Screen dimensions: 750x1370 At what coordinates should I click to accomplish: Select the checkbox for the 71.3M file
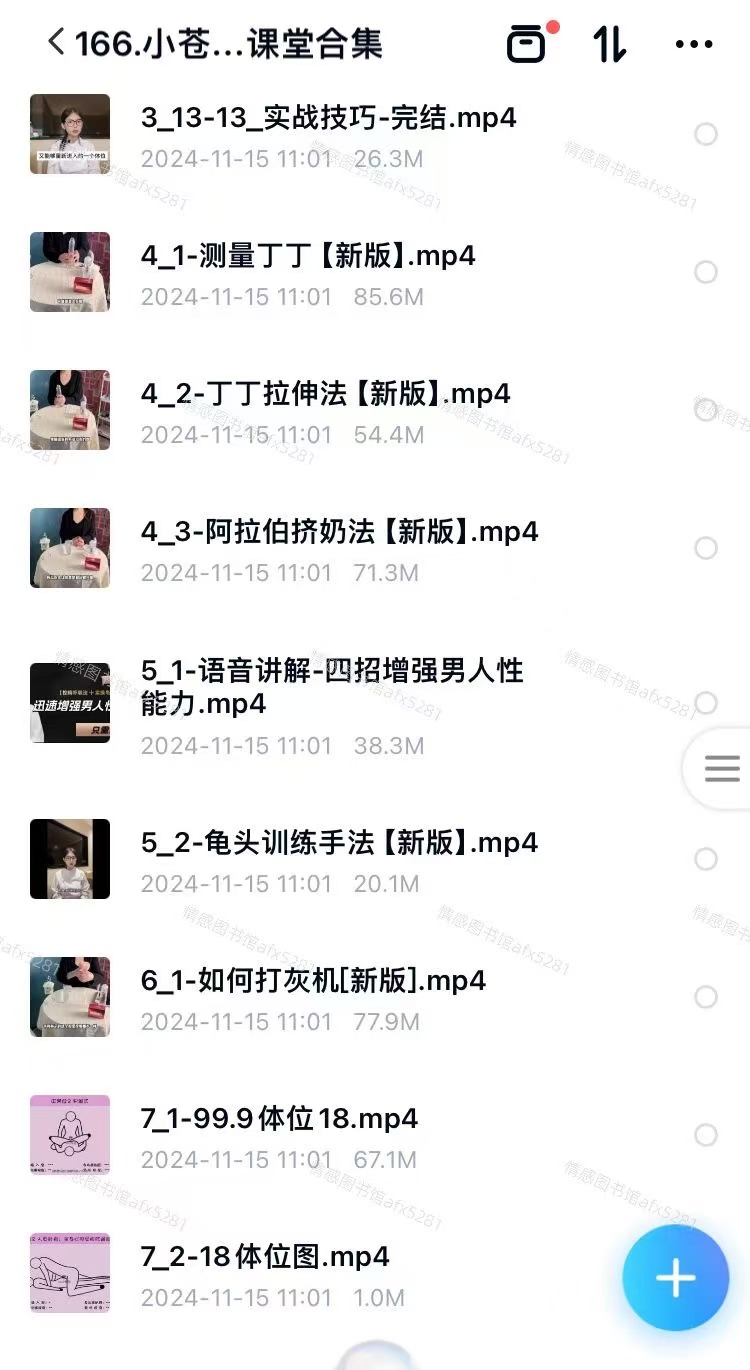pyautogui.click(x=706, y=548)
